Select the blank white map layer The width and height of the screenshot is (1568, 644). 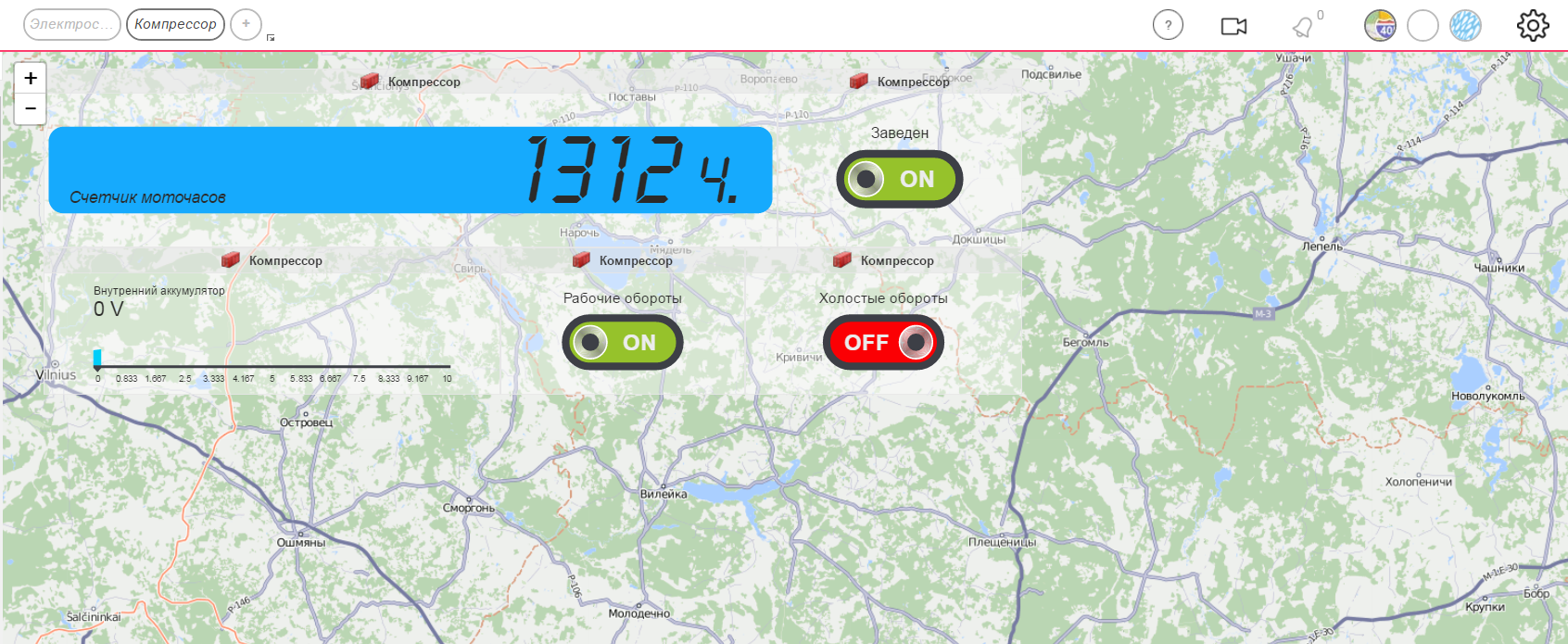pos(1423,25)
